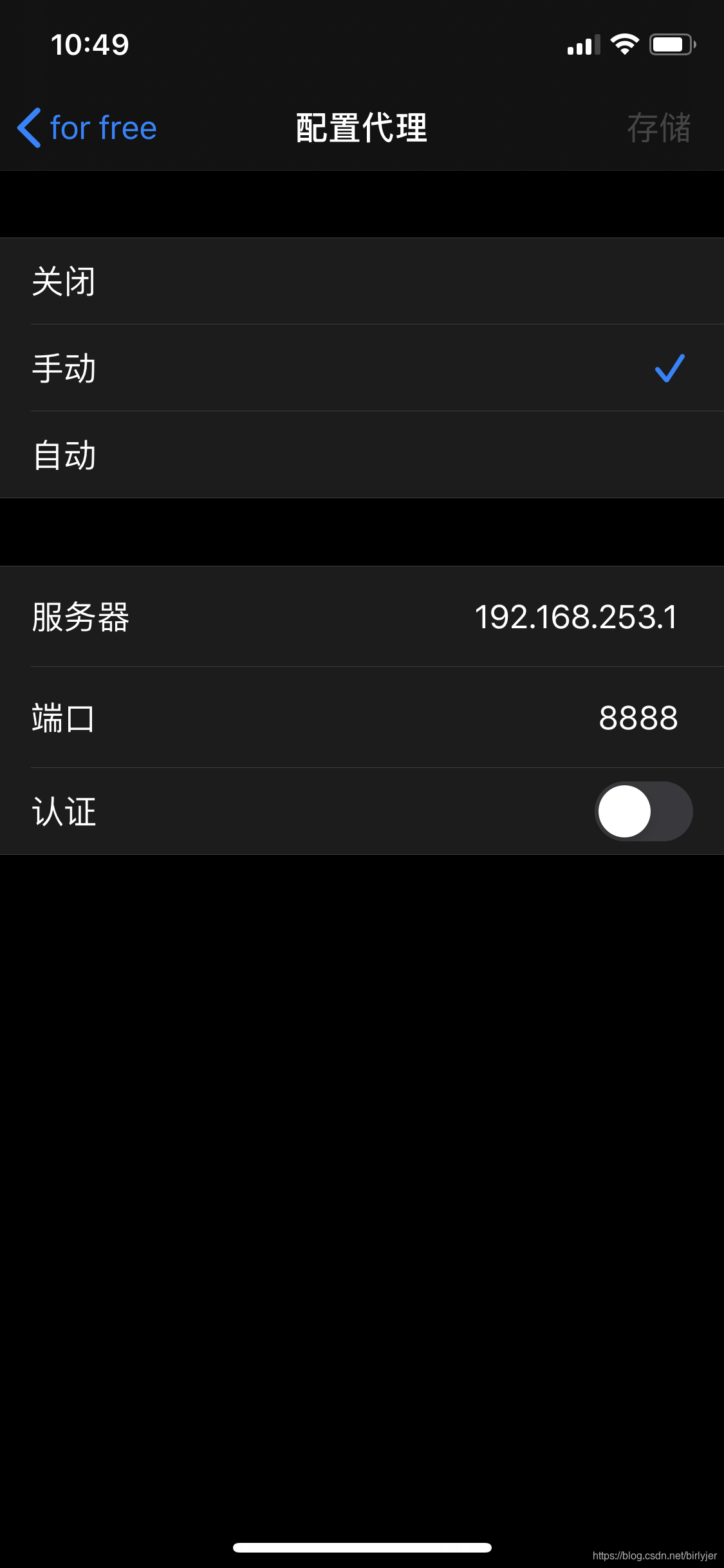Image resolution: width=724 pixels, height=1568 pixels.
Task: Choose the 手动 manual proxy option
Action: pos(362,368)
